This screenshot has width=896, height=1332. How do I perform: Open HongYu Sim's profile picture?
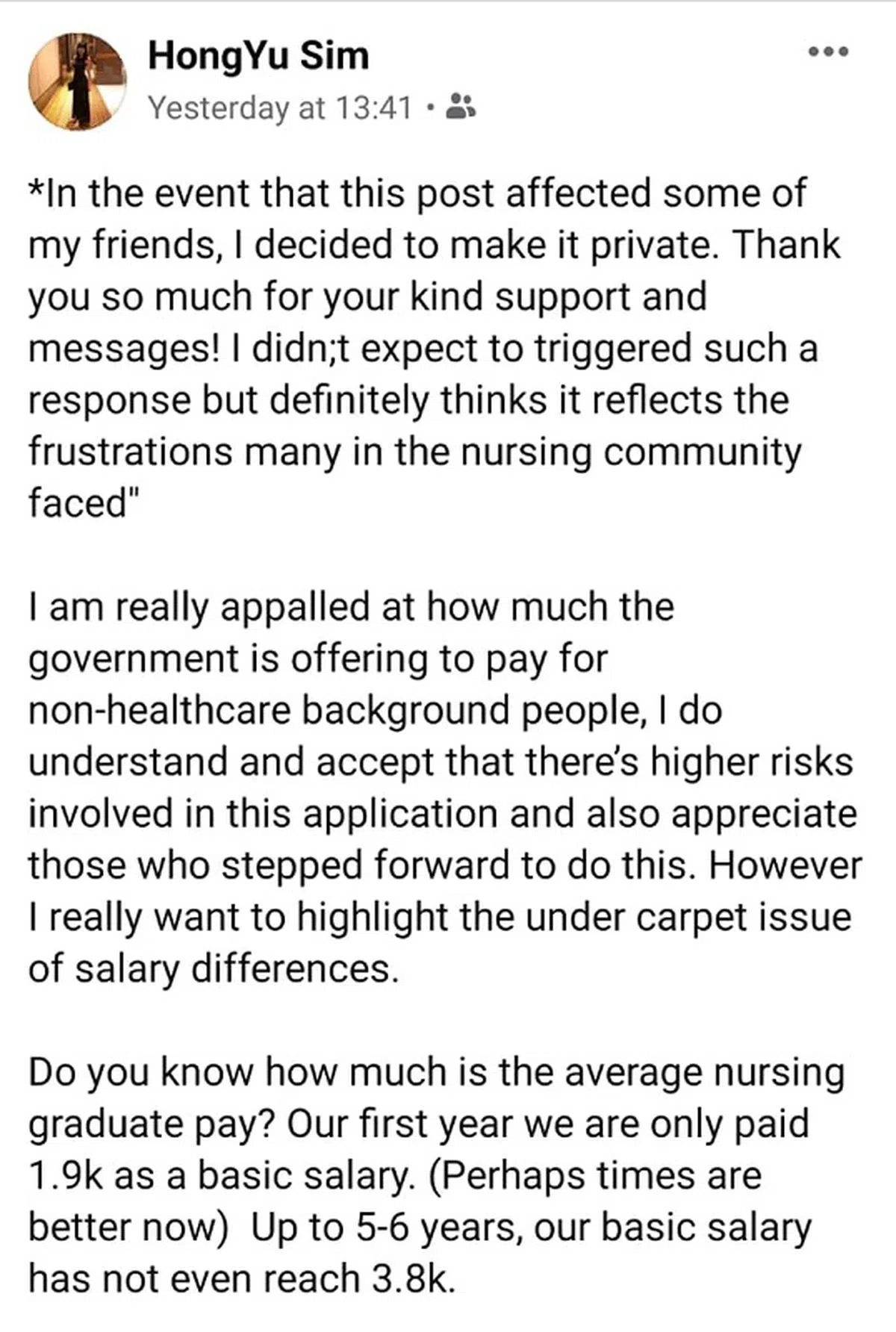point(77,81)
